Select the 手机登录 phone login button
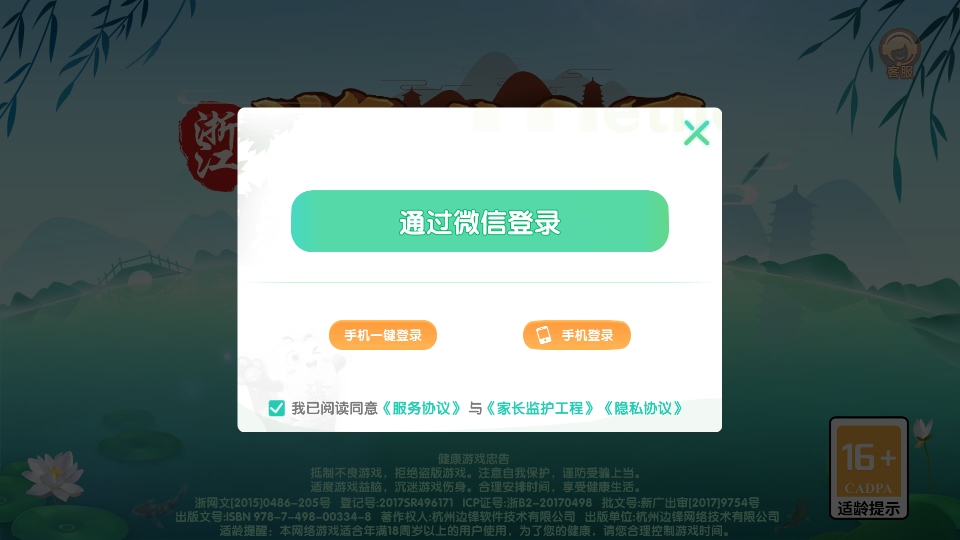Viewport: 960px width, 540px height. 576,335
